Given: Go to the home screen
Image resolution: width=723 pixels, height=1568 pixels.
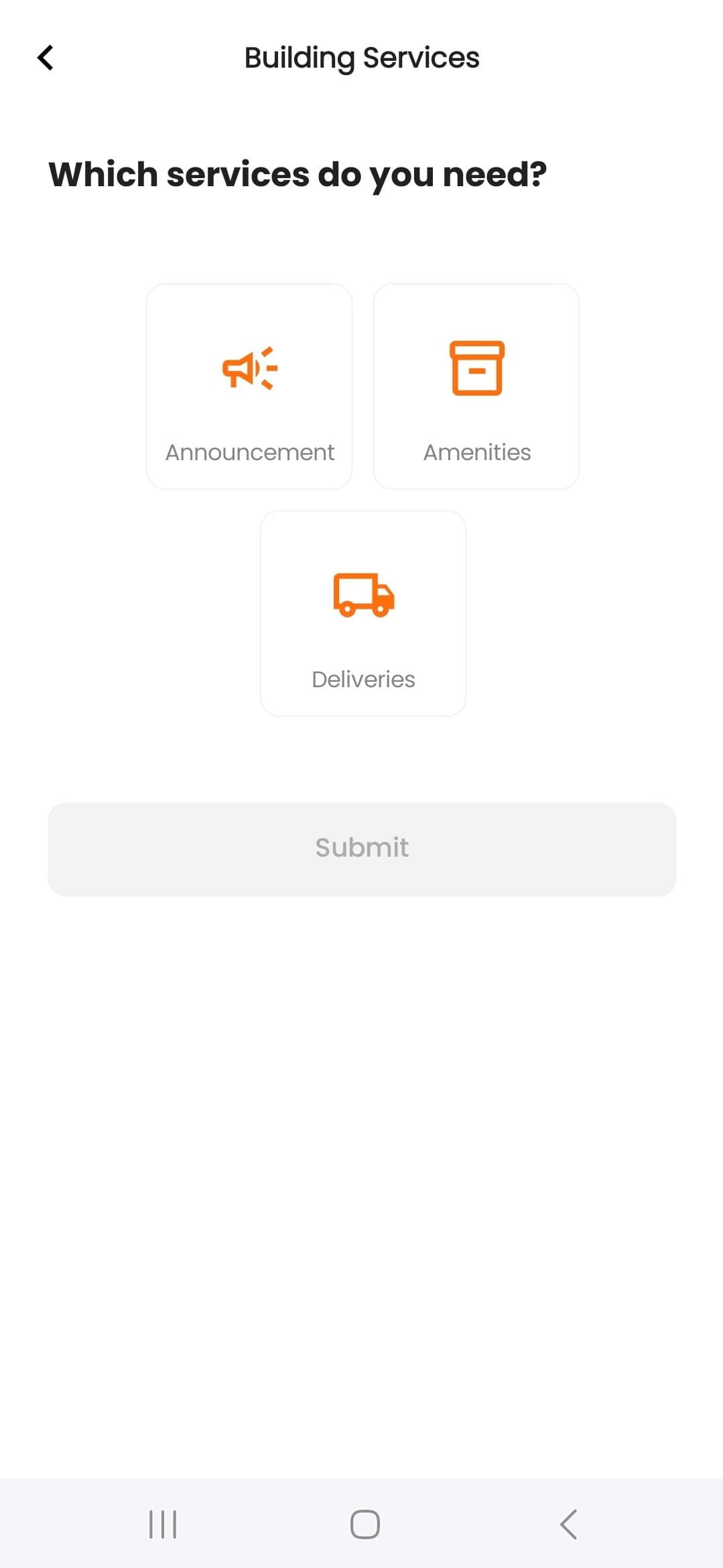Looking at the screenshot, I should click(365, 1524).
